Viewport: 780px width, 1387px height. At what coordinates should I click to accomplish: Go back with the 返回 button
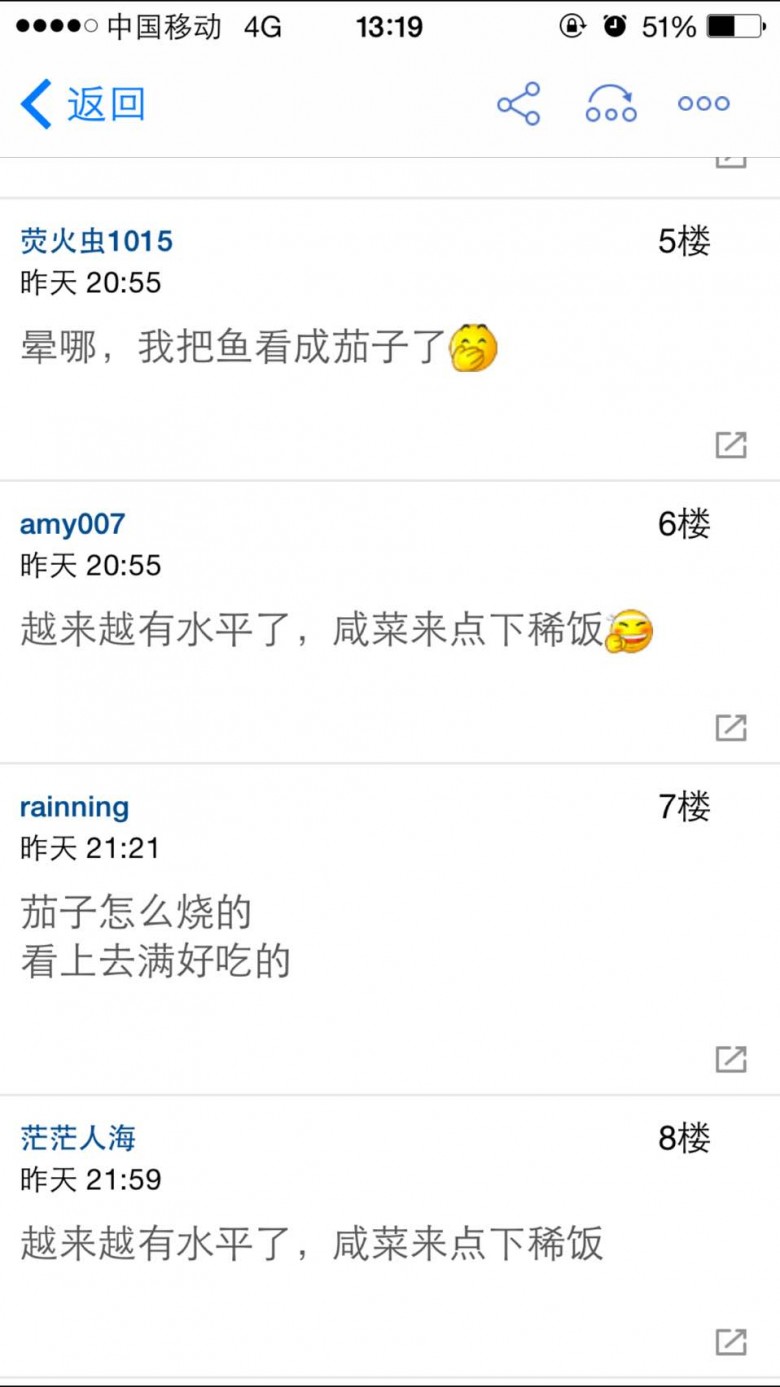83,104
